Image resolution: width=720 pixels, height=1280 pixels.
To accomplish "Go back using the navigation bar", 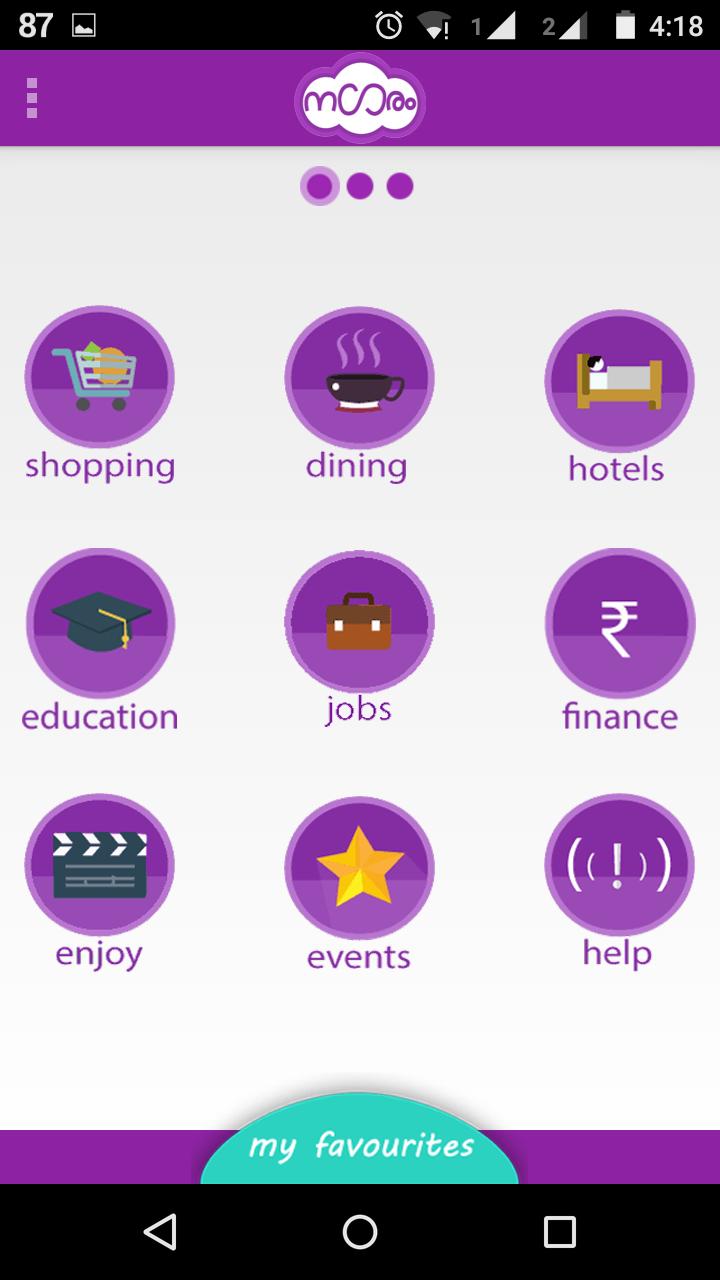I will coord(160,1232).
